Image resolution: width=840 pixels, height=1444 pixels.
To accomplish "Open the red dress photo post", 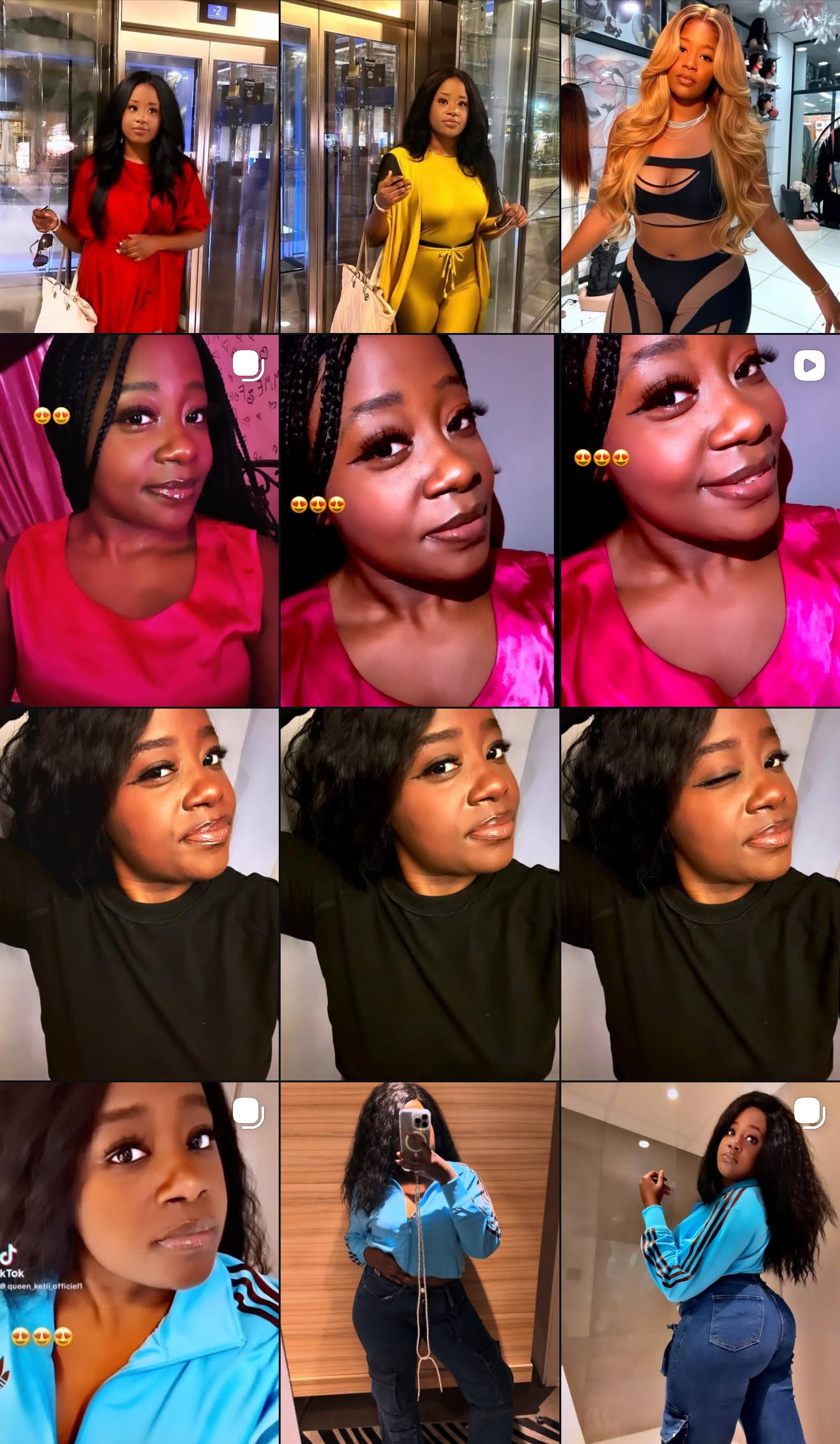I will (x=139, y=166).
